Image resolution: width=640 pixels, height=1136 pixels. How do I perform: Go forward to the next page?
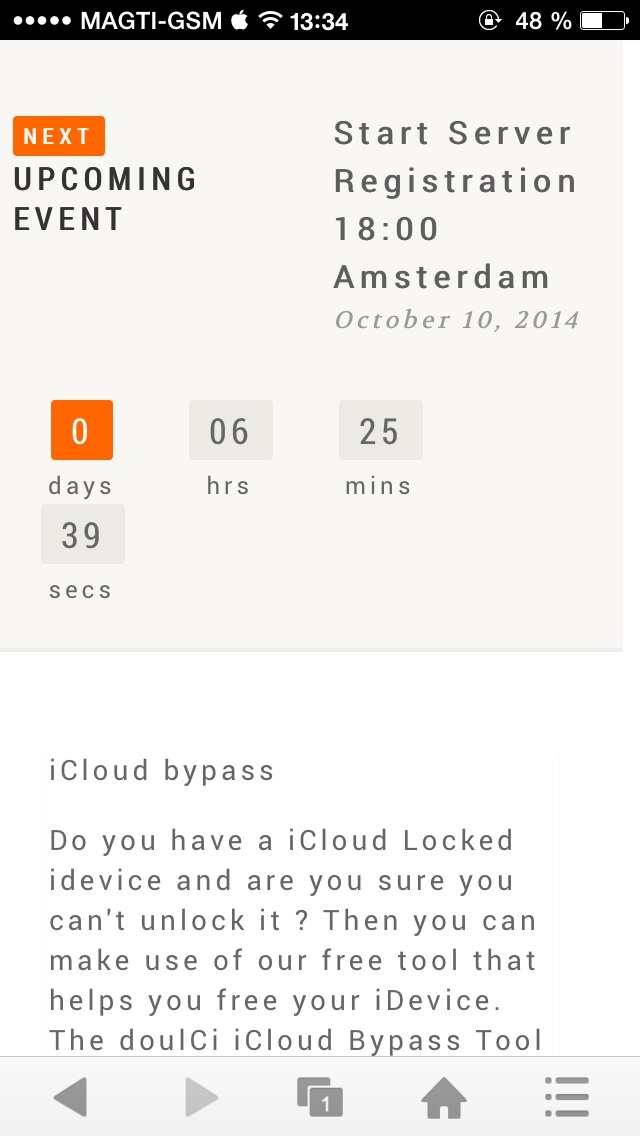click(201, 1097)
